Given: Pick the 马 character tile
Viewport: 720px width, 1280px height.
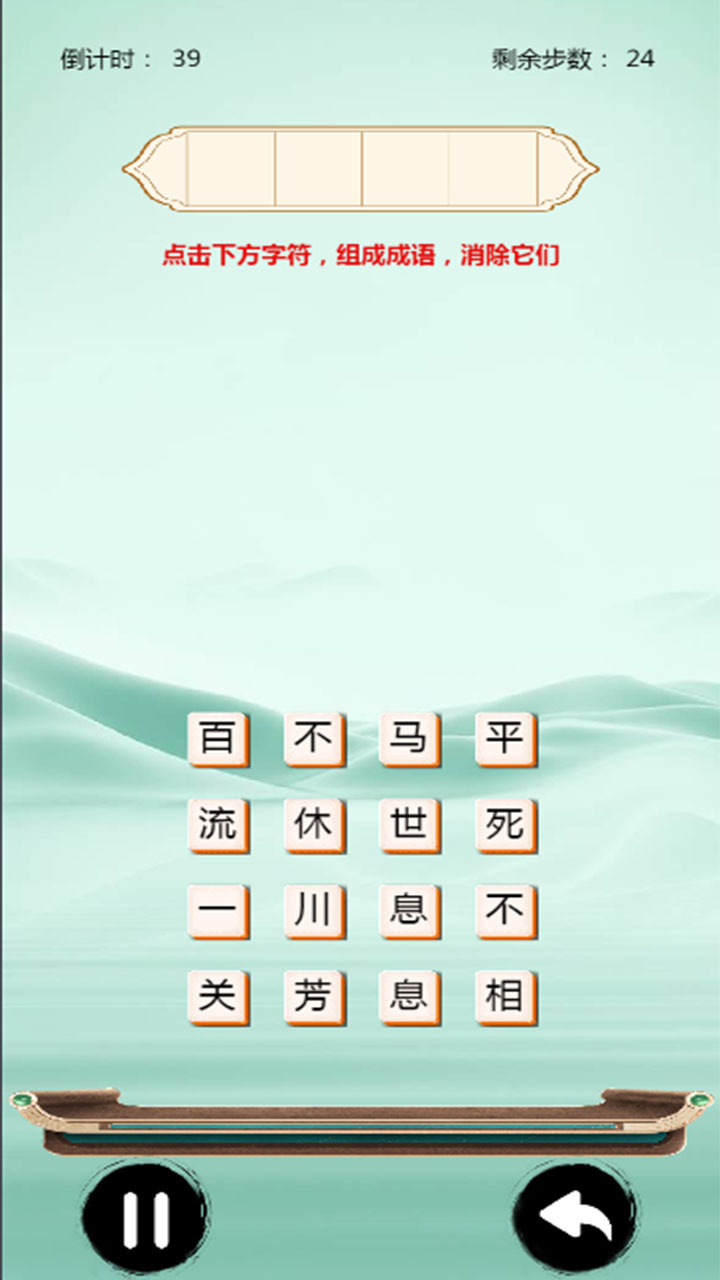Looking at the screenshot, I should pos(409,739).
